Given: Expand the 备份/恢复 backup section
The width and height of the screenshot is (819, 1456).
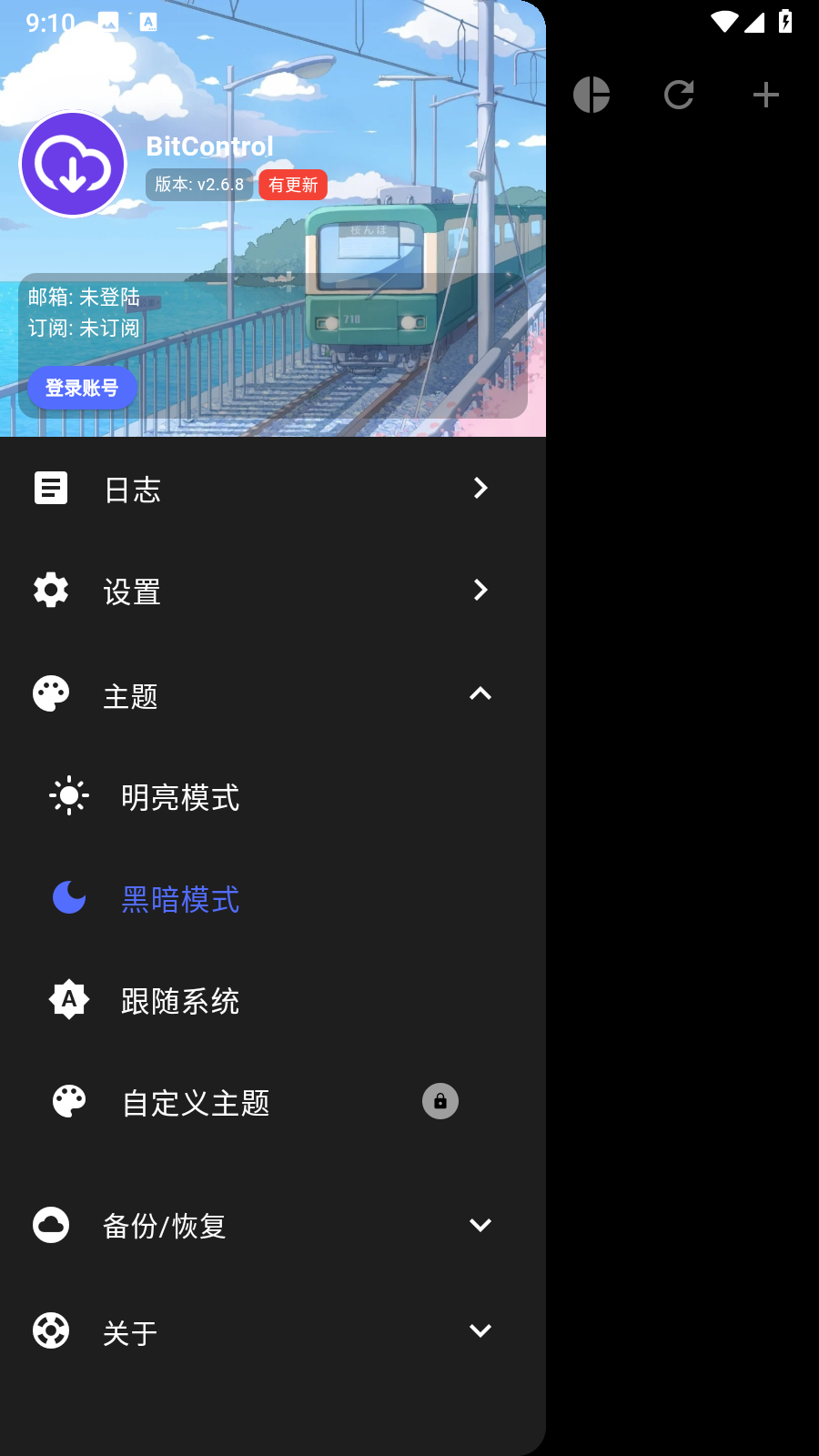Looking at the screenshot, I should pos(262,1225).
